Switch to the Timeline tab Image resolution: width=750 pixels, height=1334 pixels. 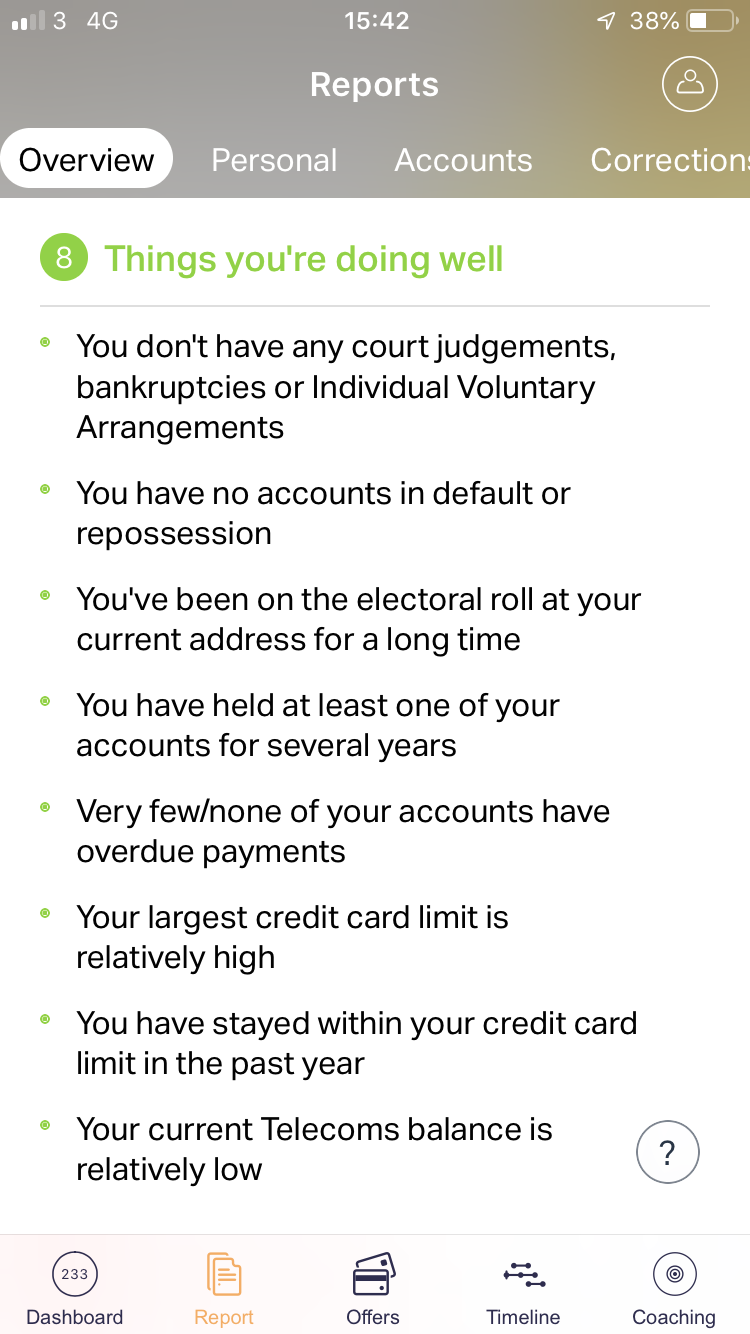pyautogui.click(x=523, y=1288)
